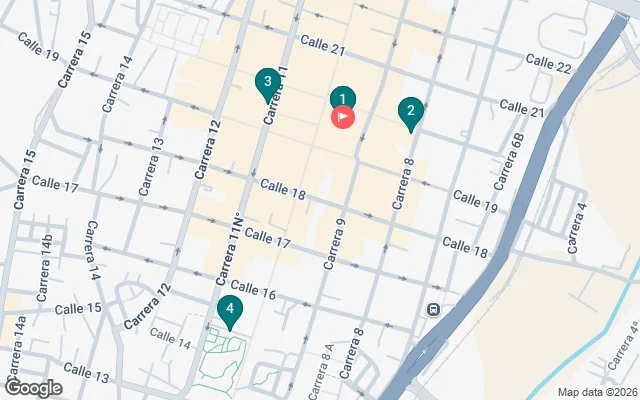Open map marker number 2
The width and height of the screenshot is (640, 400).
click(409, 111)
